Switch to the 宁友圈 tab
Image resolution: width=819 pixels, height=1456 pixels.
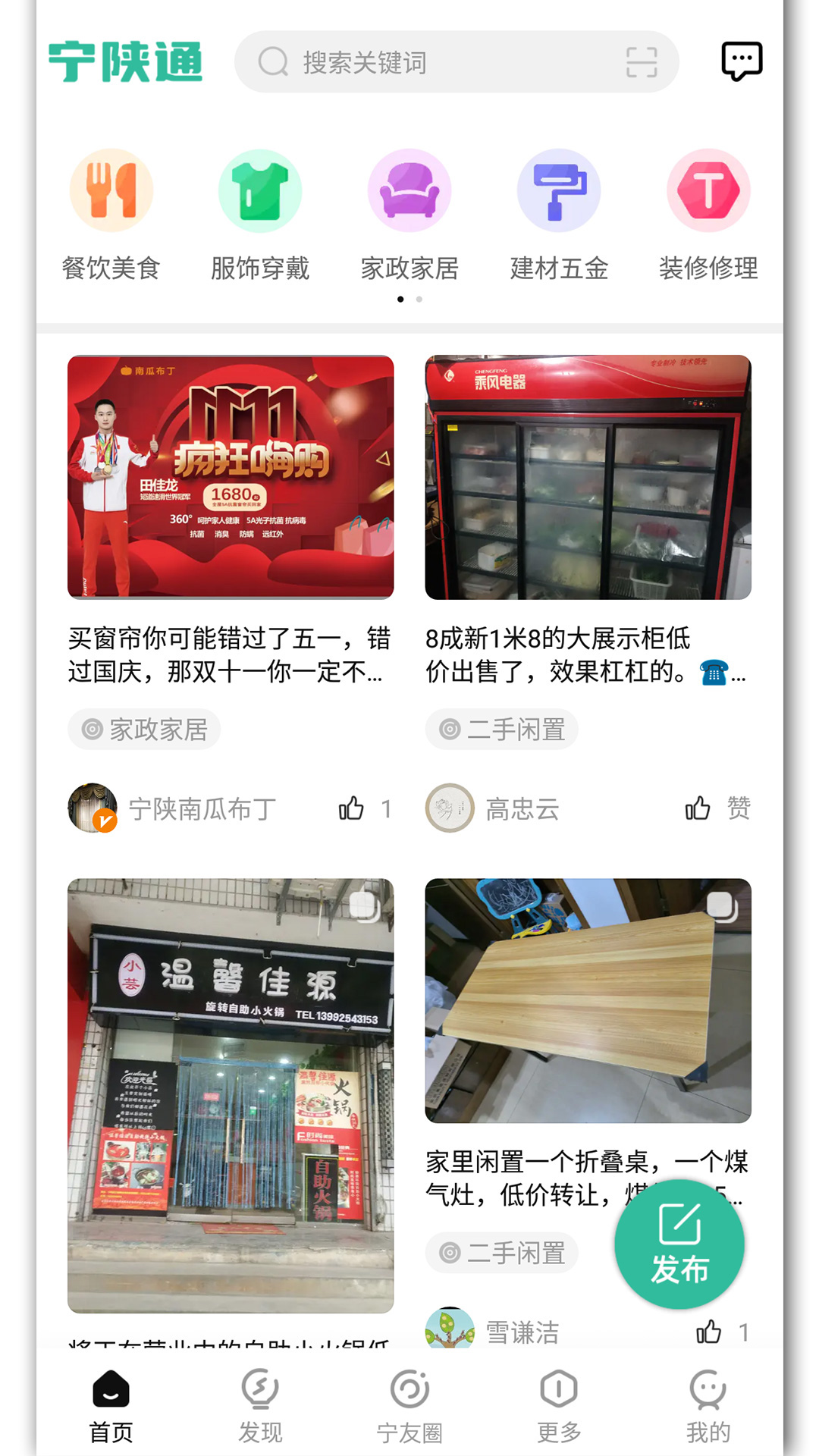409,1406
